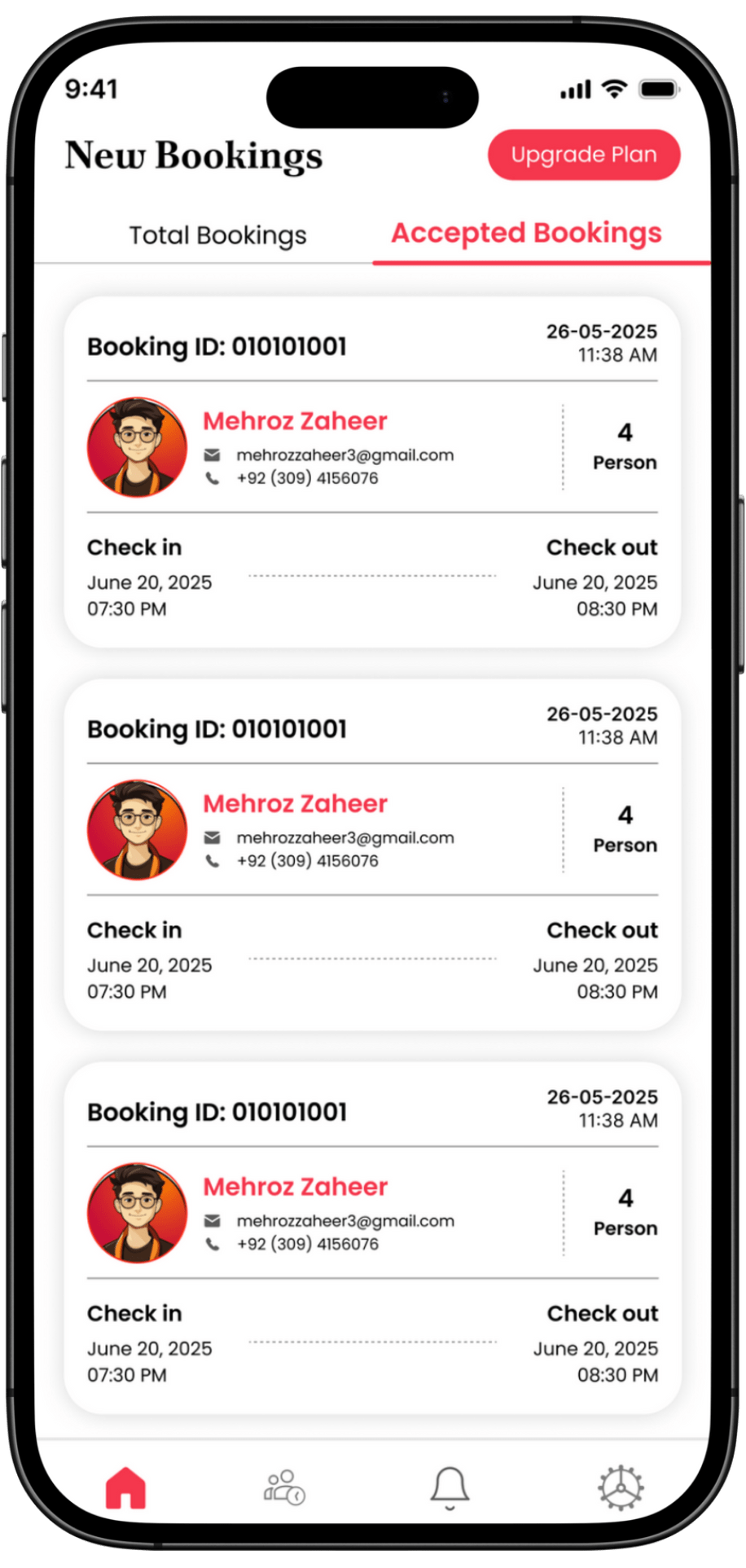The width and height of the screenshot is (746, 1568).
Task: Open the settings gear
Action: coord(621,1487)
